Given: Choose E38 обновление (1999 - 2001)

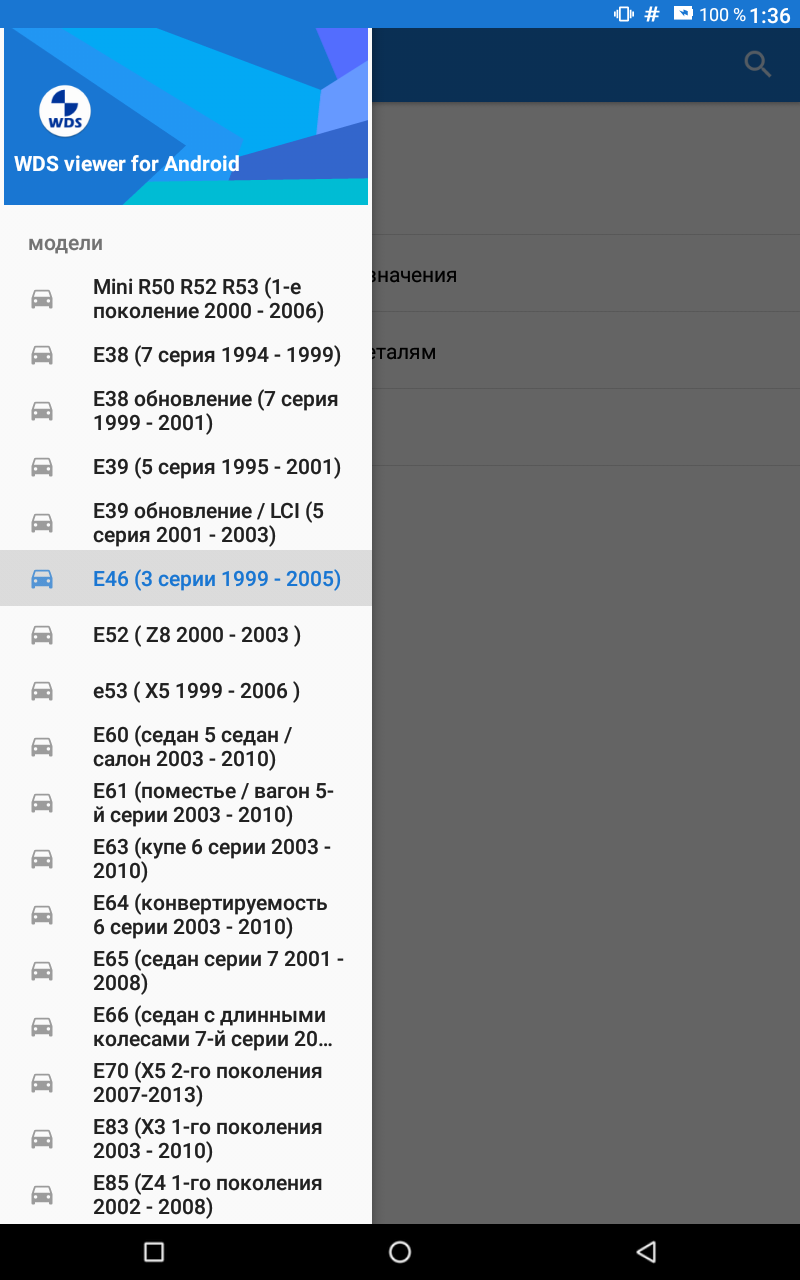Looking at the screenshot, I should click(x=186, y=411).
